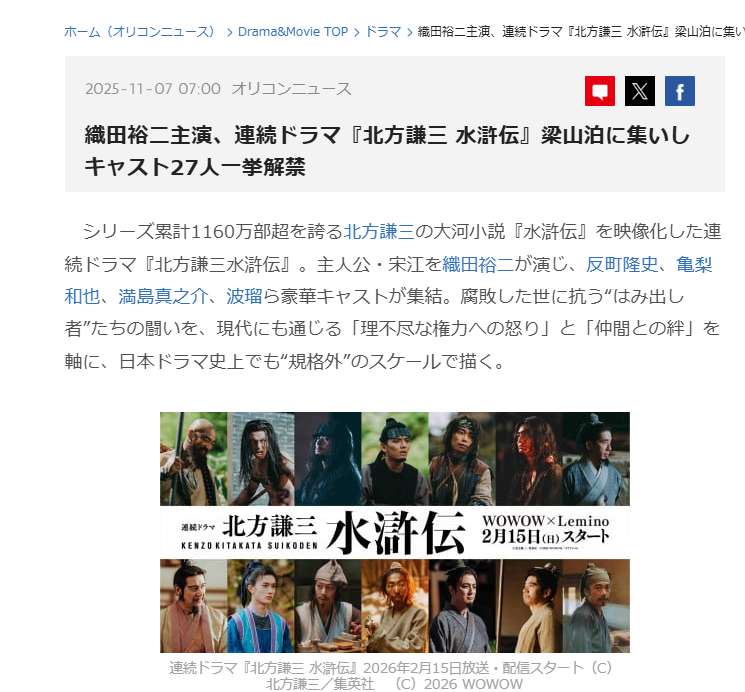Open the 波瑠 profile link

tap(245, 296)
